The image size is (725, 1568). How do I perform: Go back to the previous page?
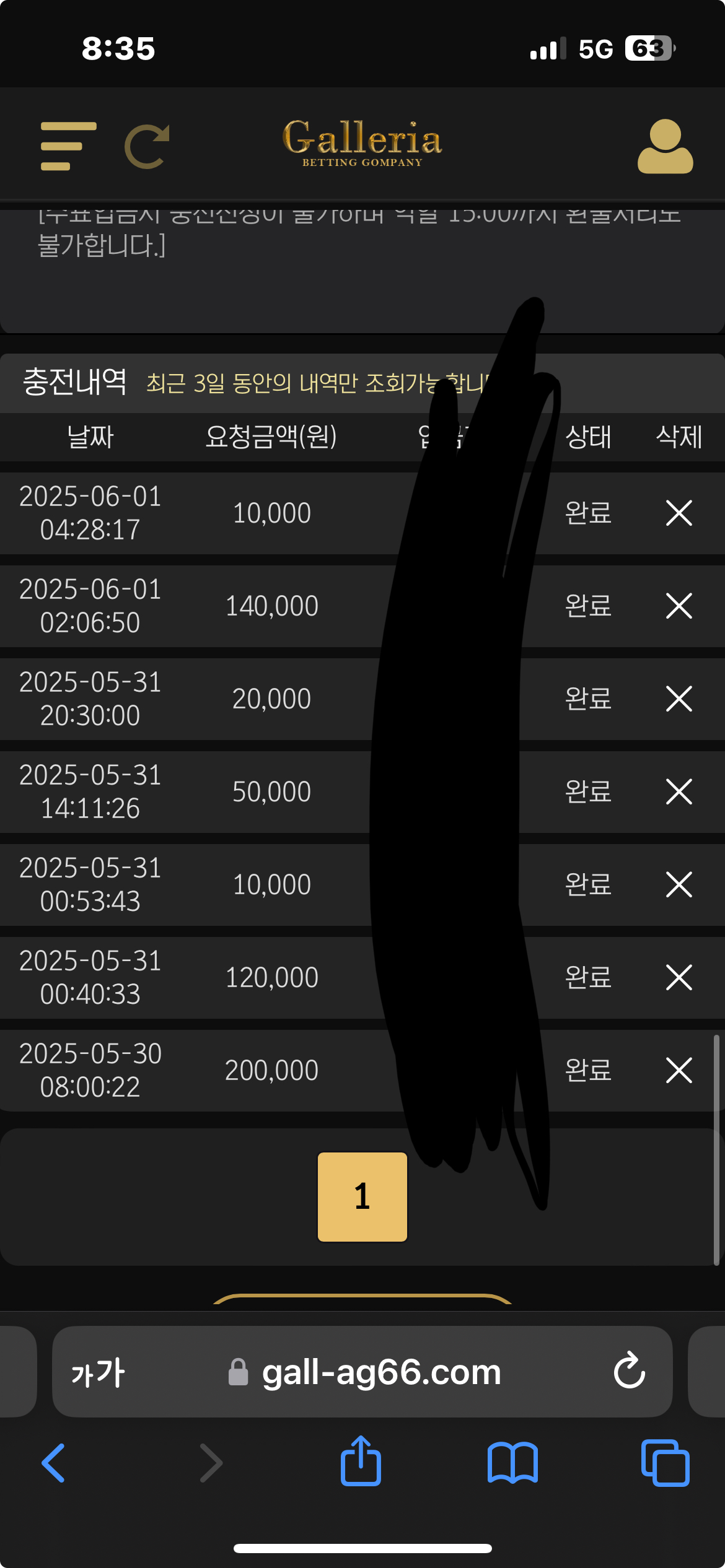(x=53, y=1463)
